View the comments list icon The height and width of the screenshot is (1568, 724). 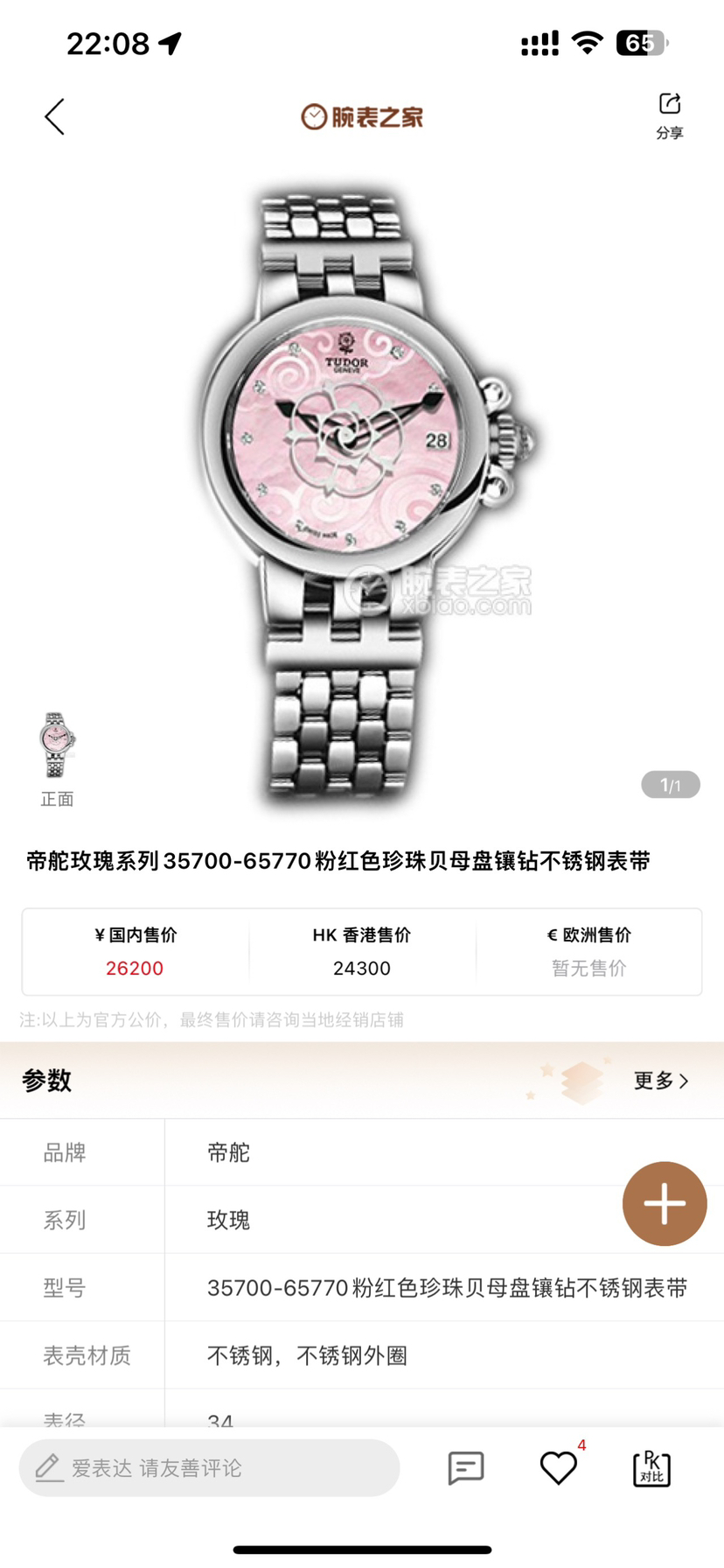point(465,1467)
